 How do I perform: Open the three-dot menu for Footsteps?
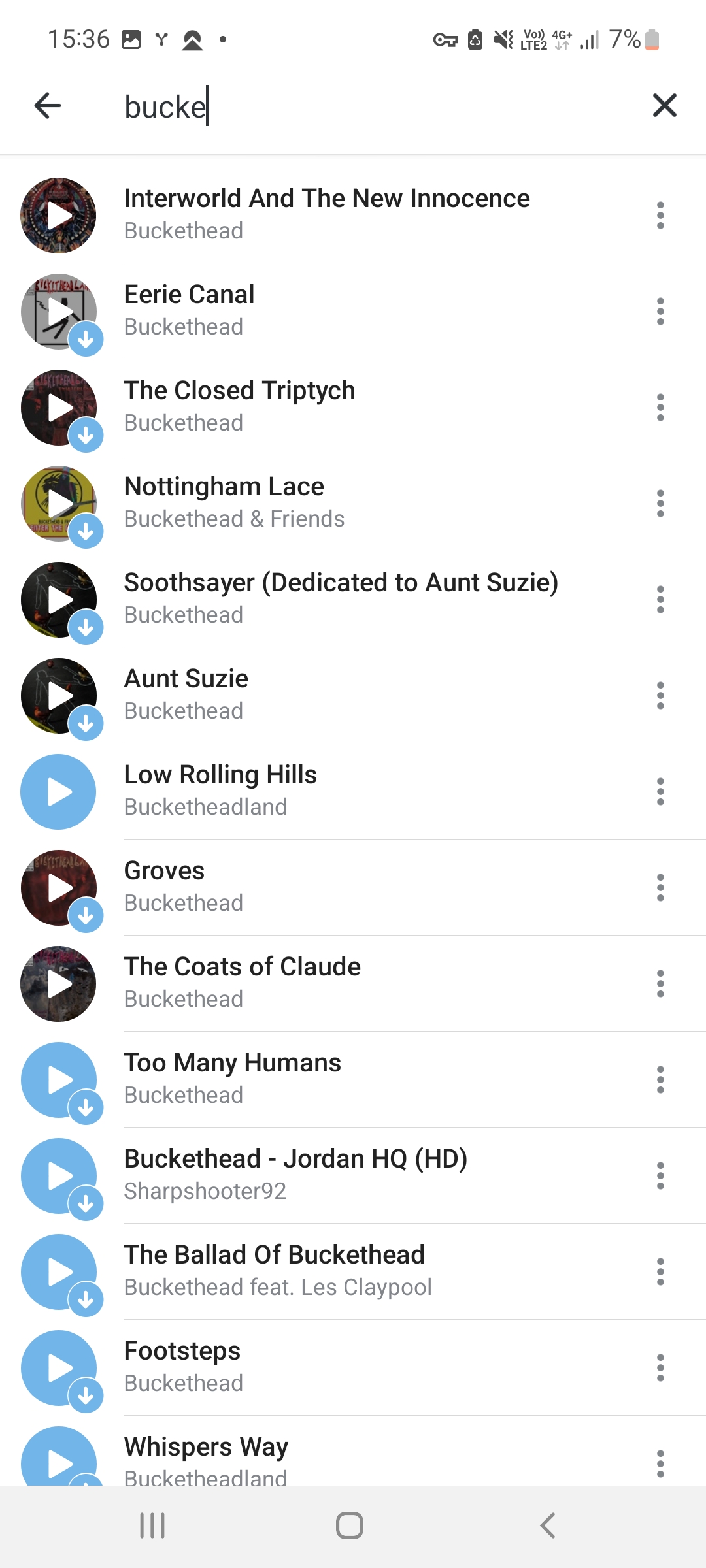click(660, 1368)
